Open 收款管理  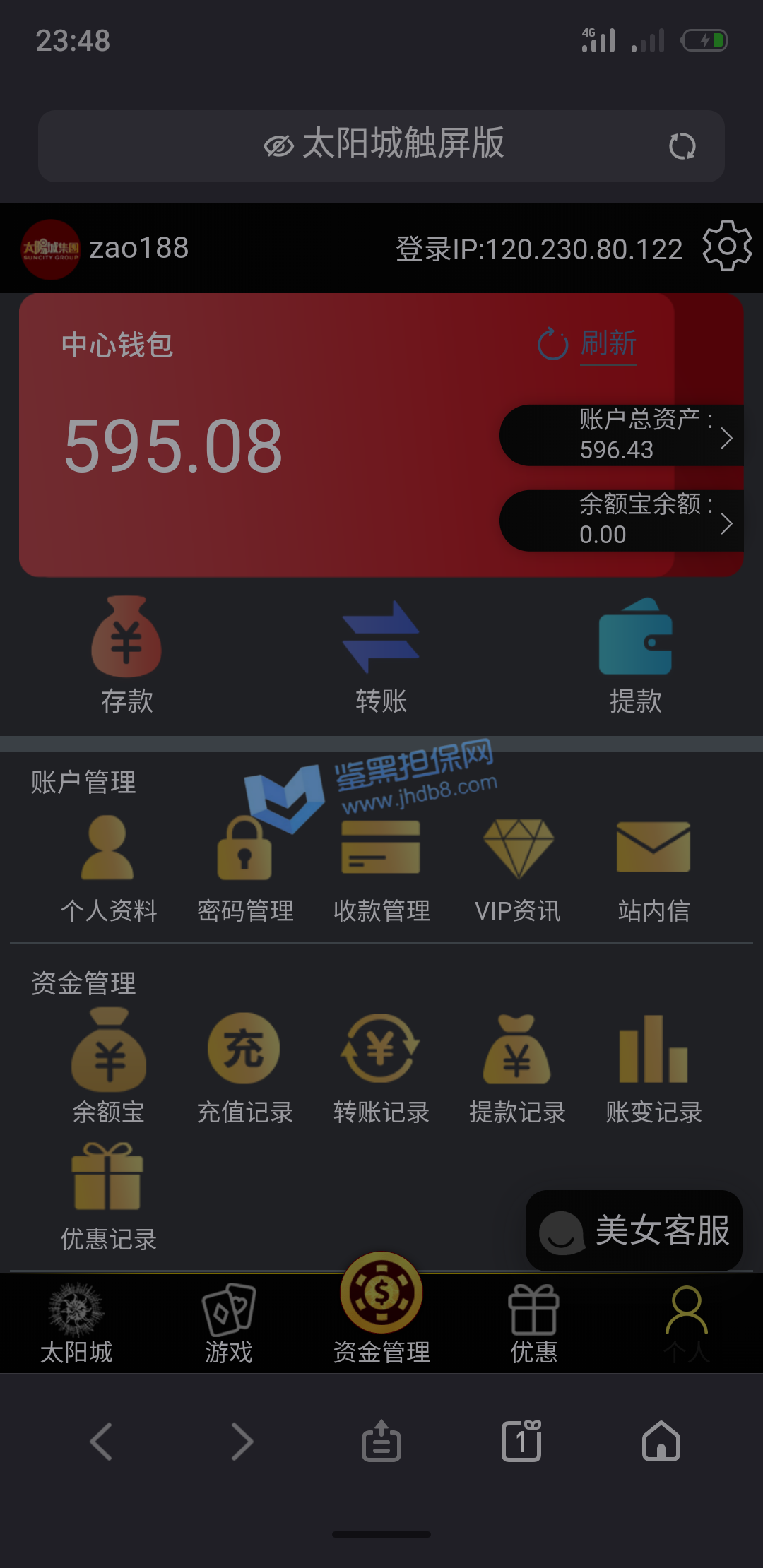381,867
